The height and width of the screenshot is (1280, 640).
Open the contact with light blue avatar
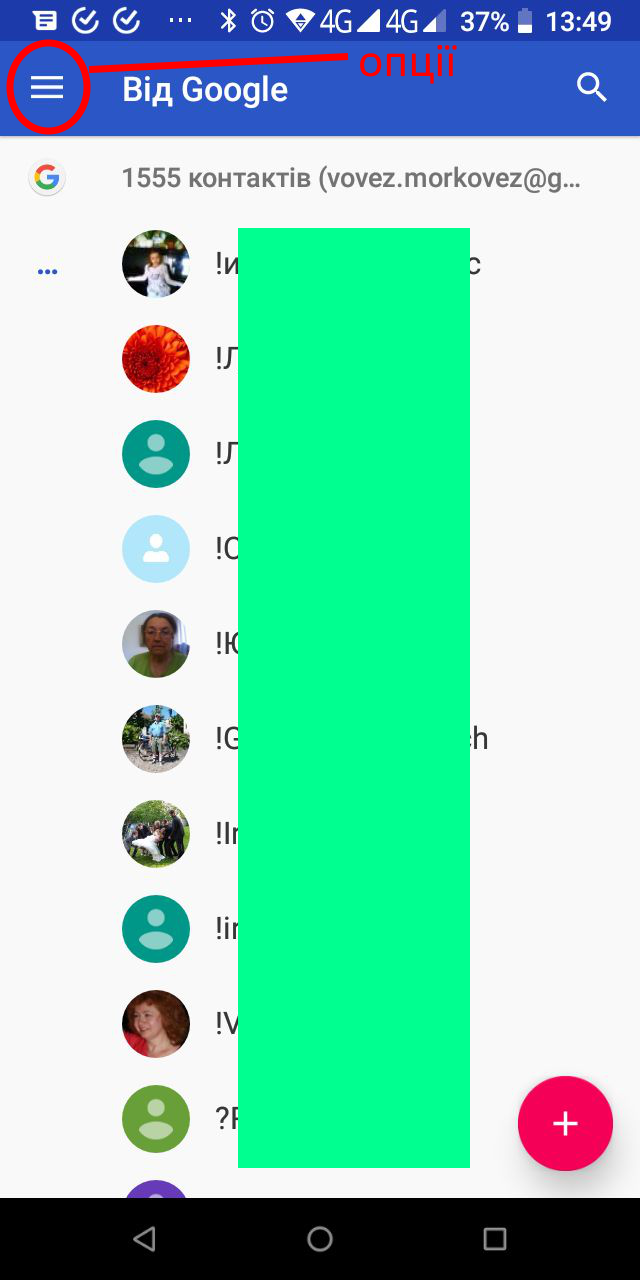click(156, 549)
